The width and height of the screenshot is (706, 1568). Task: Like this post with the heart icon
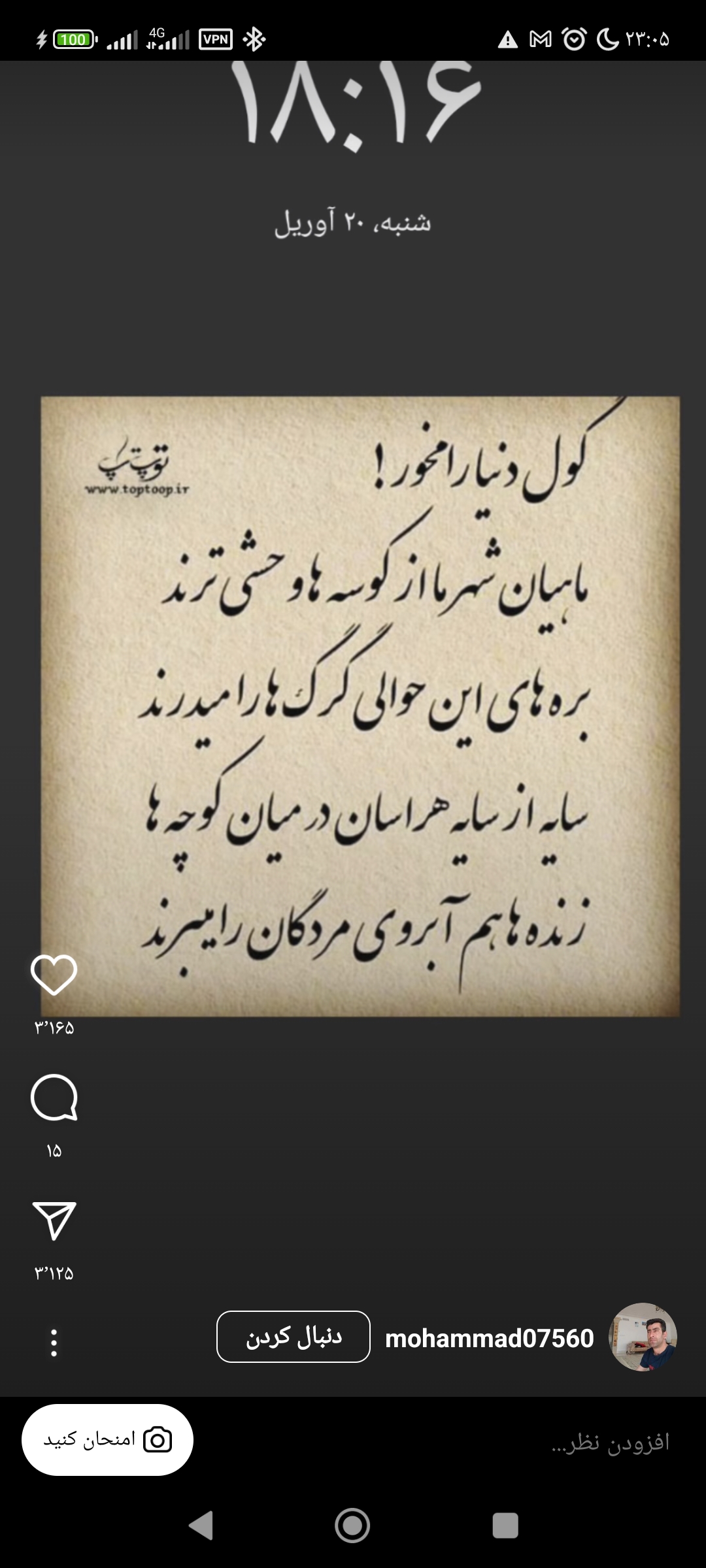tap(54, 975)
